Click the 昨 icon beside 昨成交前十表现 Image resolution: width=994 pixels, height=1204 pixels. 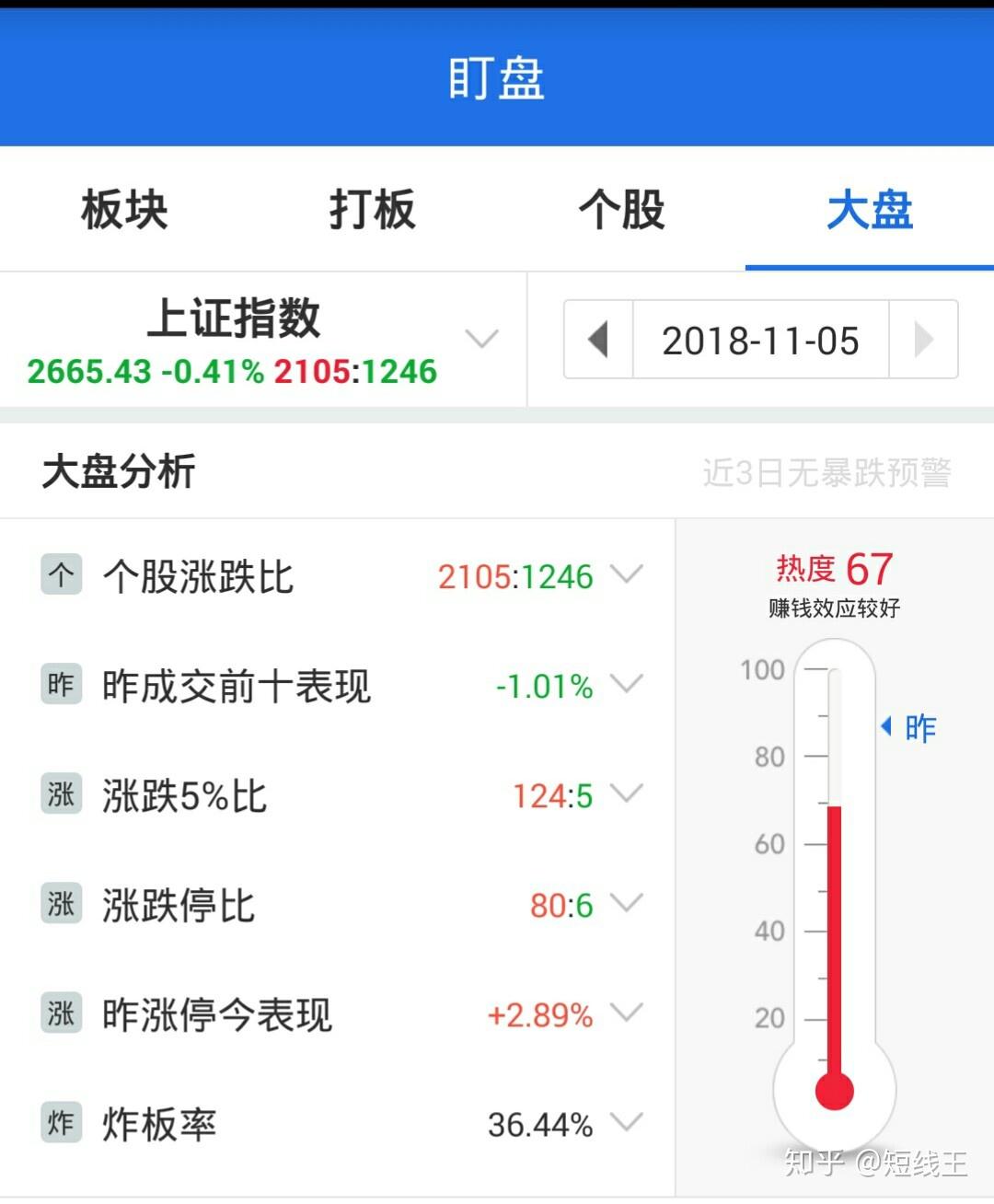tap(60, 686)
